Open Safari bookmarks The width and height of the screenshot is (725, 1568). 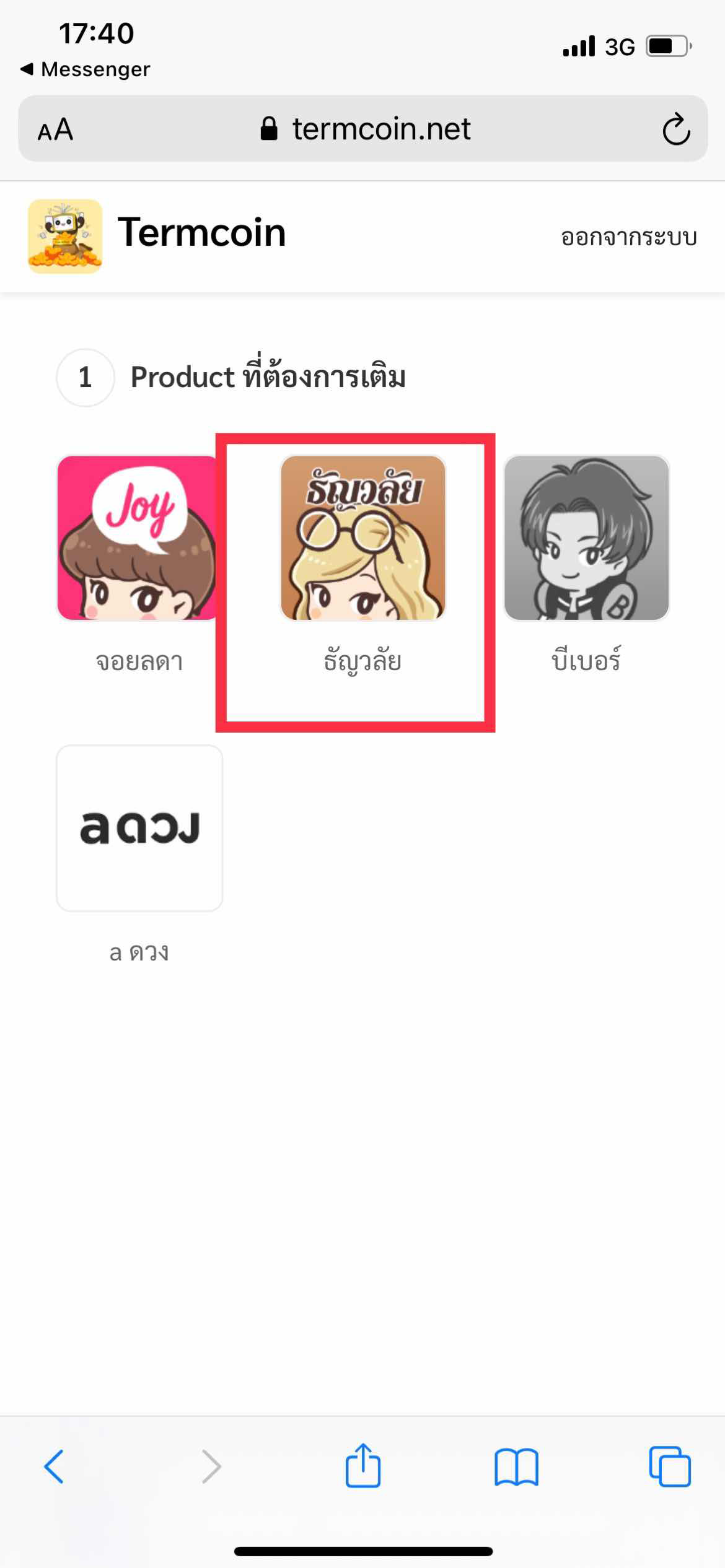[x=516, y=1466]
